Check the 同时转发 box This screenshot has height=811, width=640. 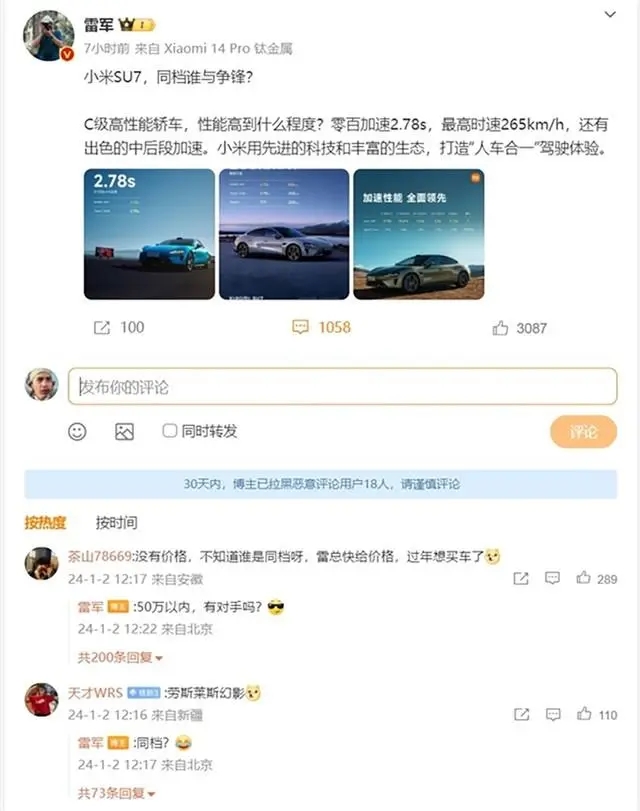tap(170, 431)
